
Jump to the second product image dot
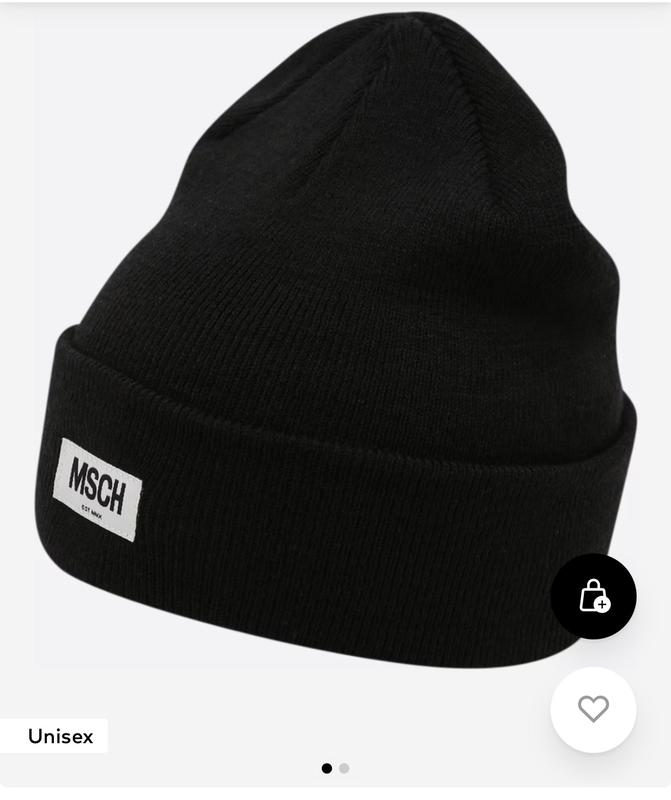(344, 768)
